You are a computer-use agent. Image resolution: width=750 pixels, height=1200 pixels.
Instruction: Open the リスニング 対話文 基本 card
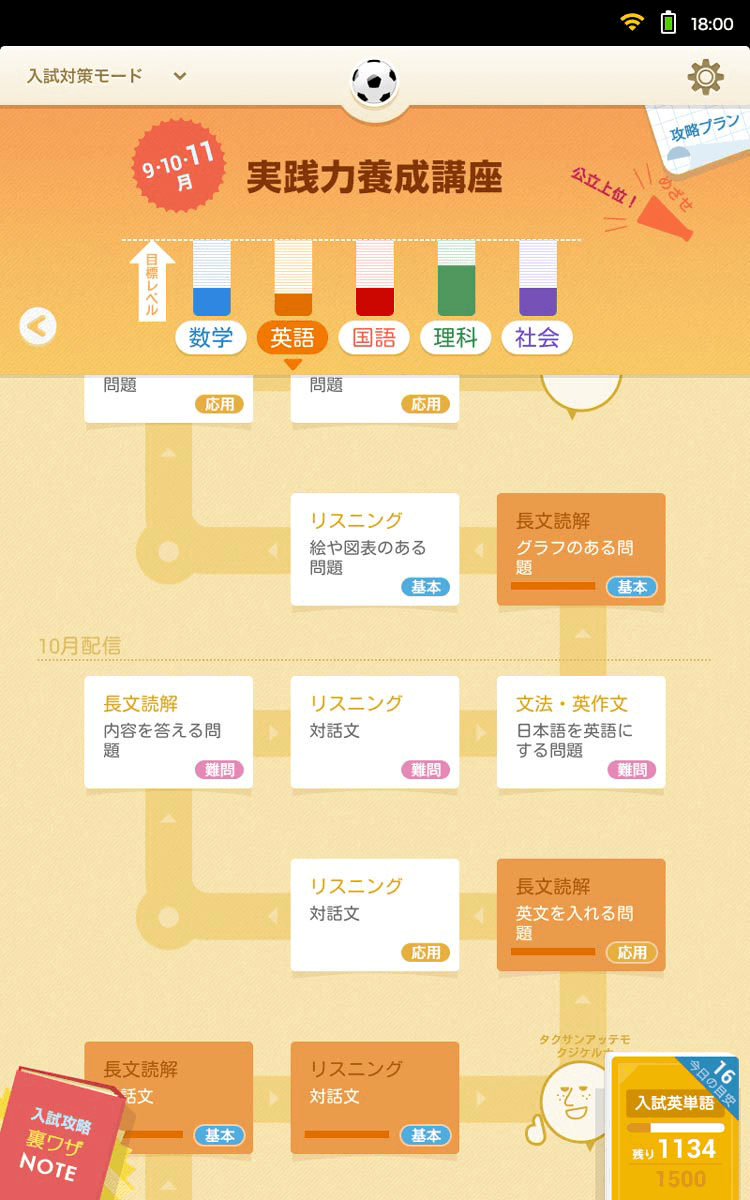pos(375,1098)
